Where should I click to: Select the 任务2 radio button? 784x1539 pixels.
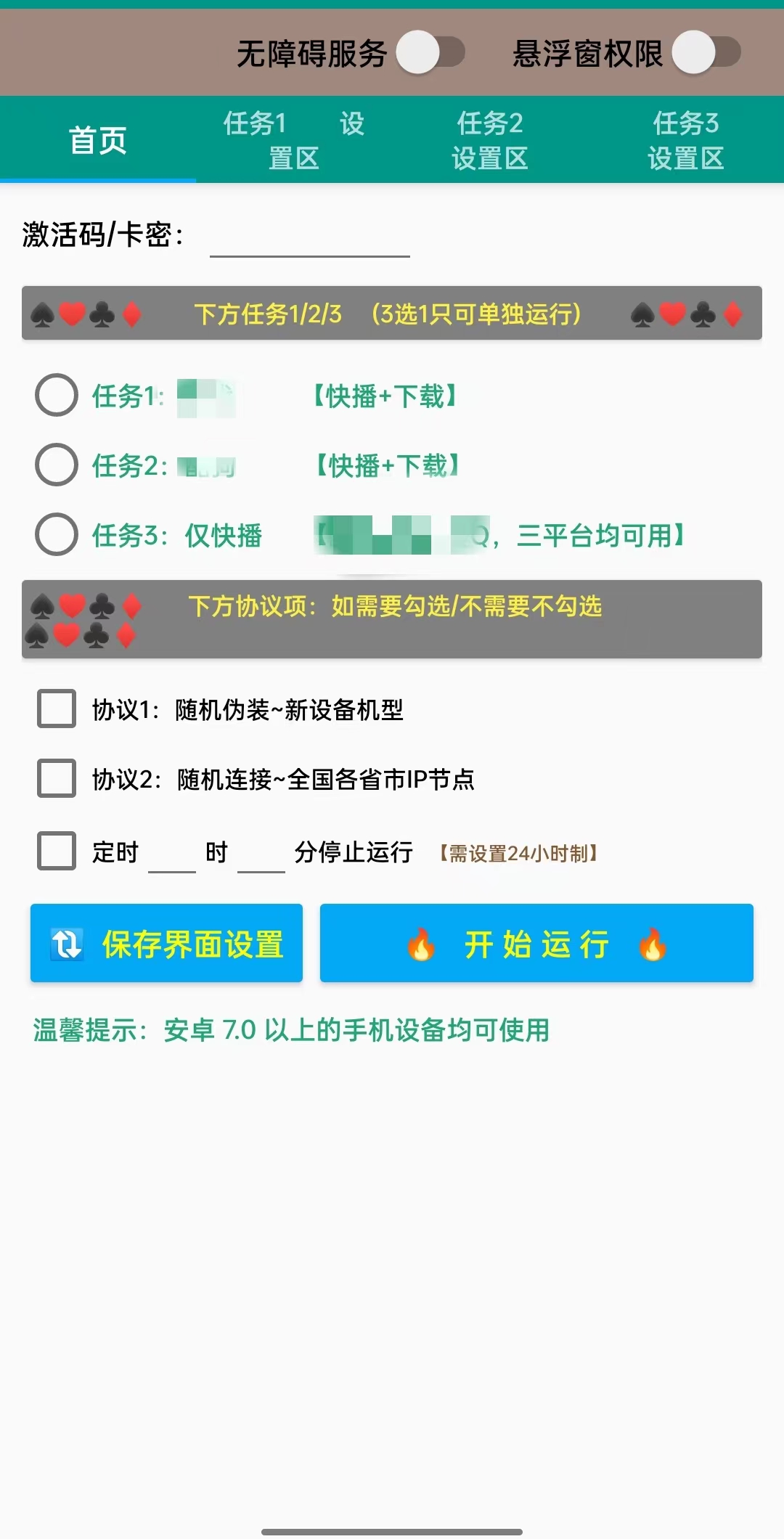pos(57,465)
